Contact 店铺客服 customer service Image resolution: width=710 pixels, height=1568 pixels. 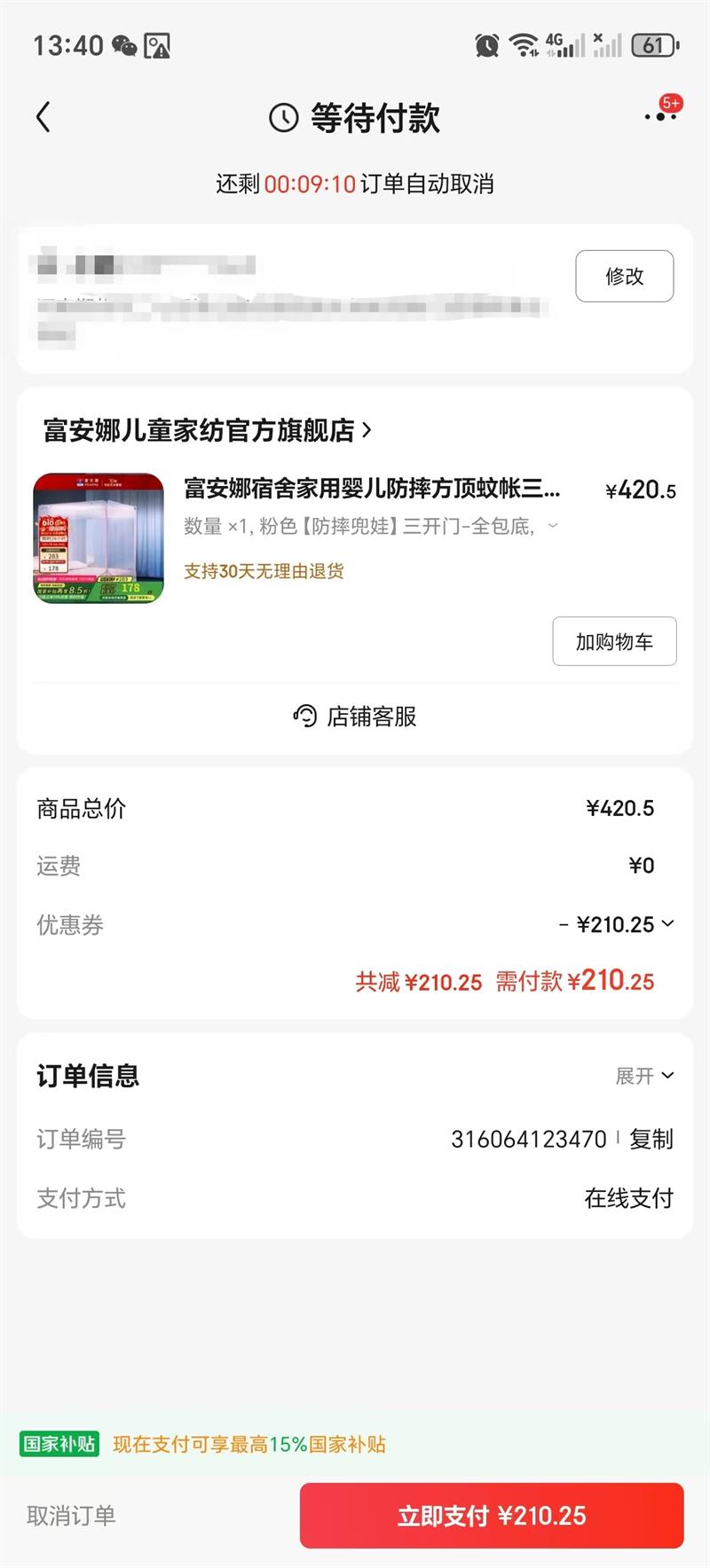[355, 717]
